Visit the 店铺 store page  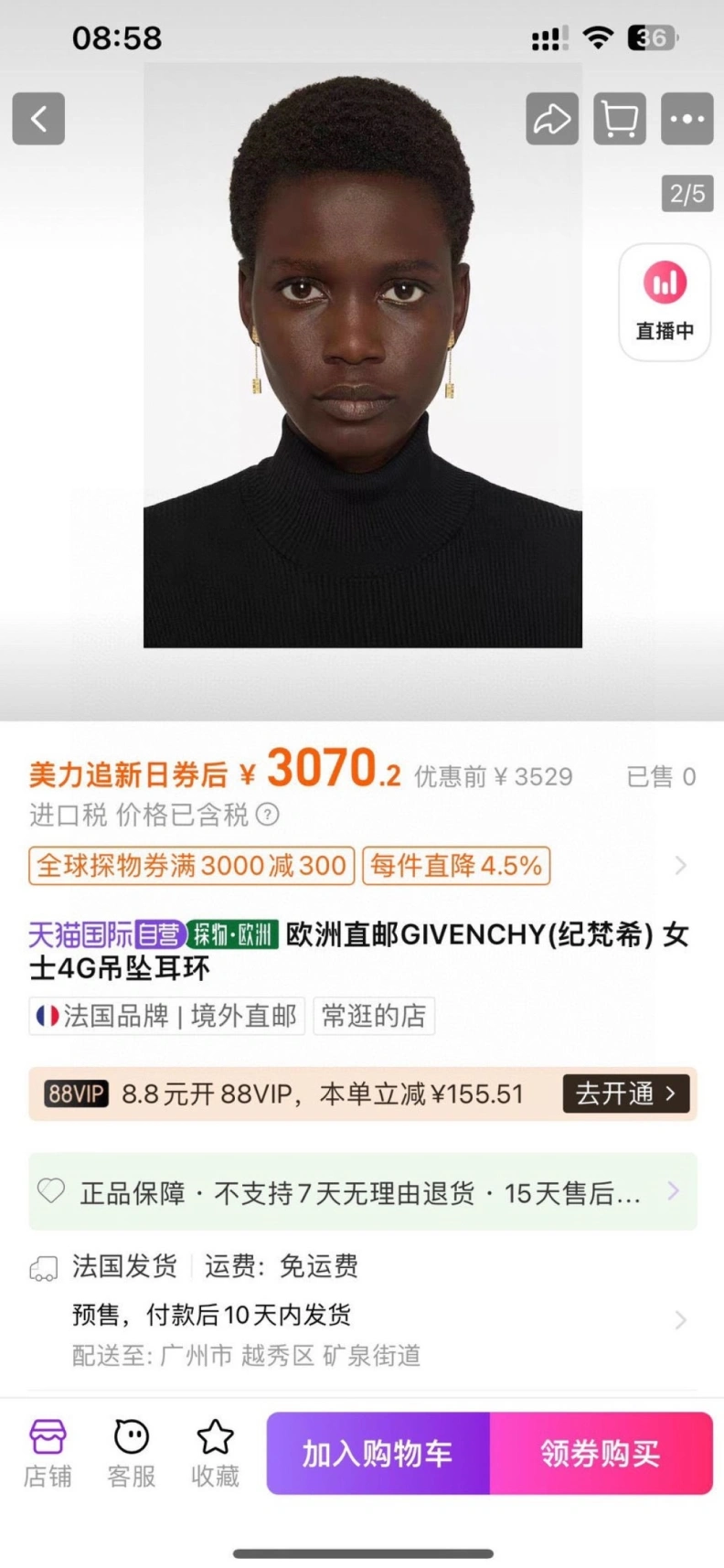tap(48, 1453)
